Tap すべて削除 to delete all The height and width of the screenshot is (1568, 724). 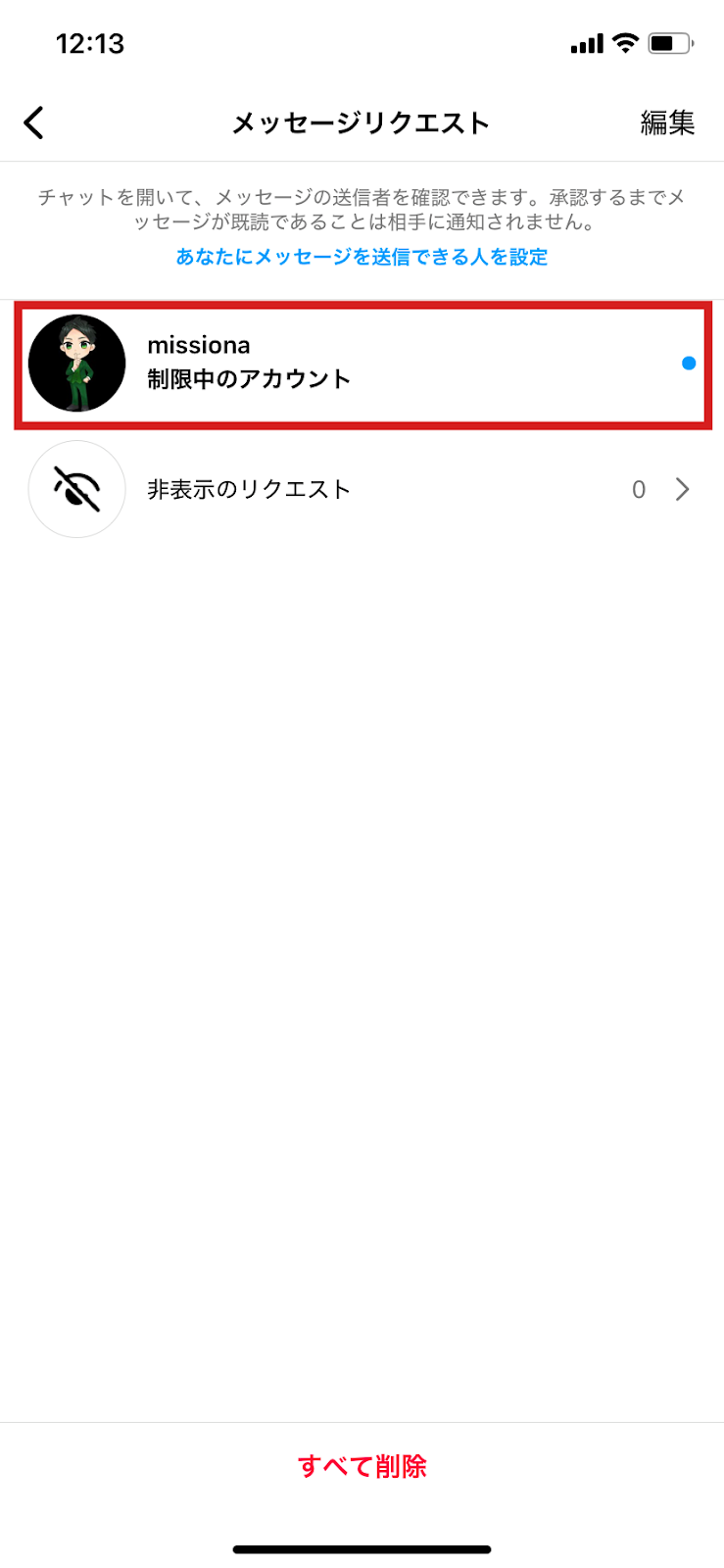pos(362,1466)
